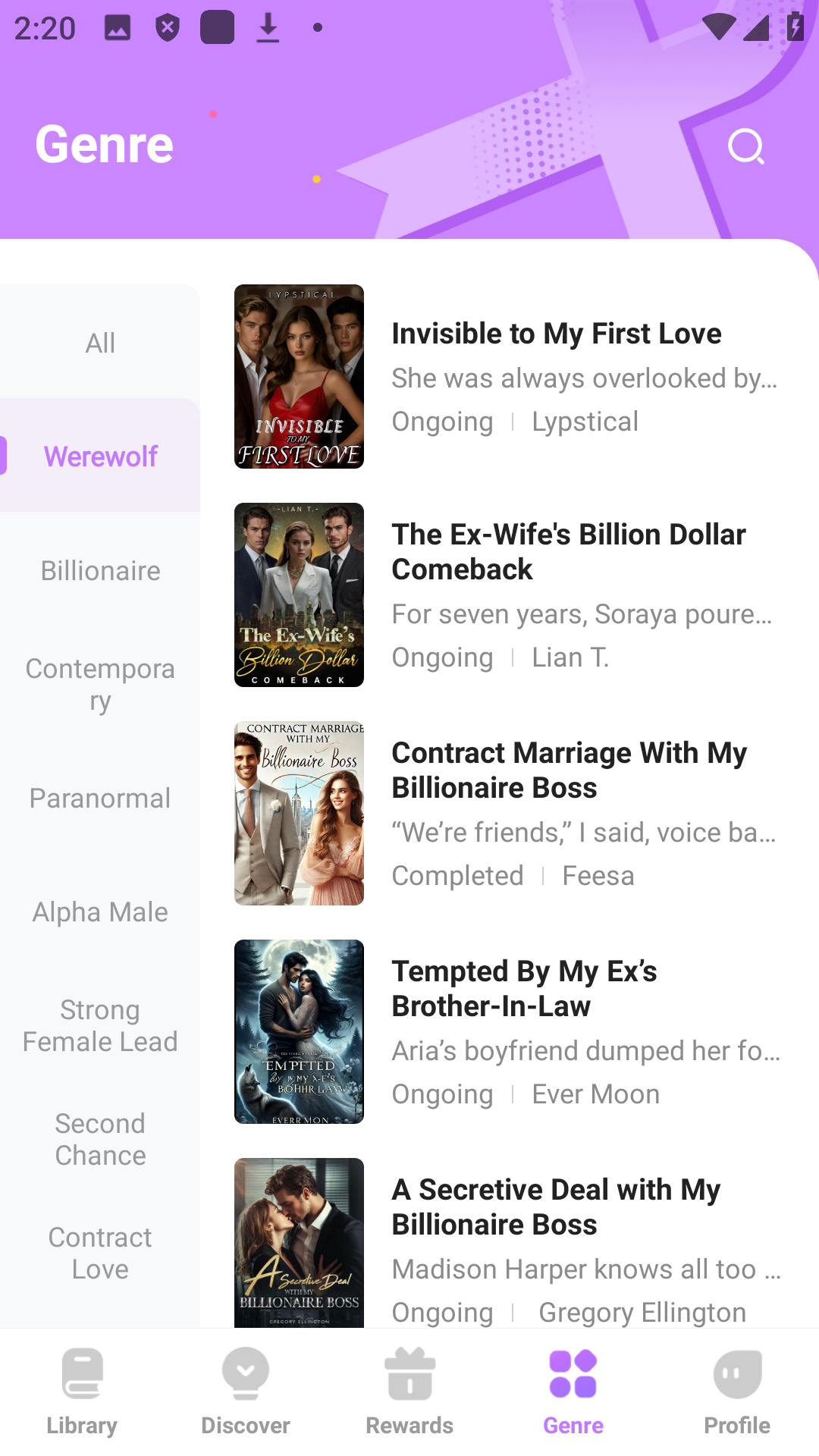Image resolution: width=819 pixels, height=1456 pixels.
Task: Choose the Billionaire genre
Action: click(100, 570)
